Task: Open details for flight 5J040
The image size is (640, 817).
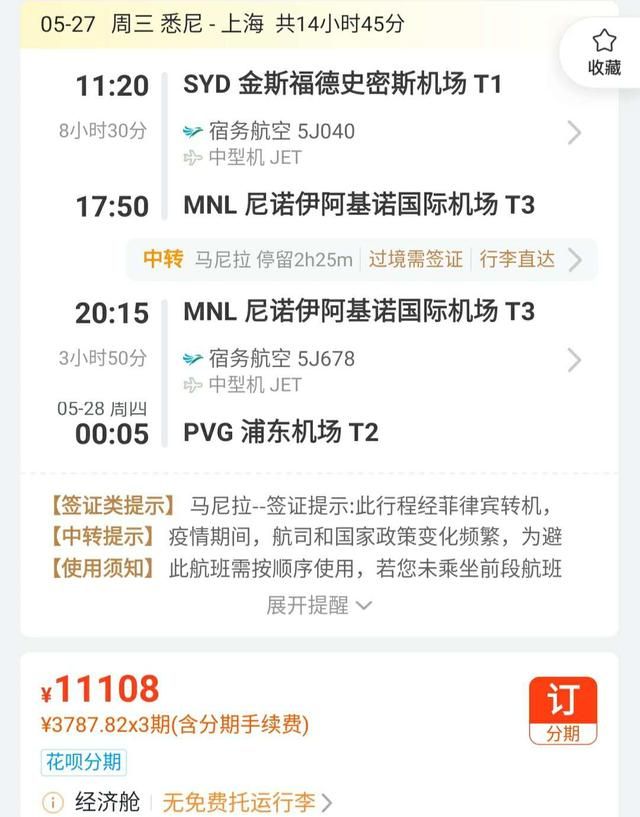Action: (x=574, y=132)
